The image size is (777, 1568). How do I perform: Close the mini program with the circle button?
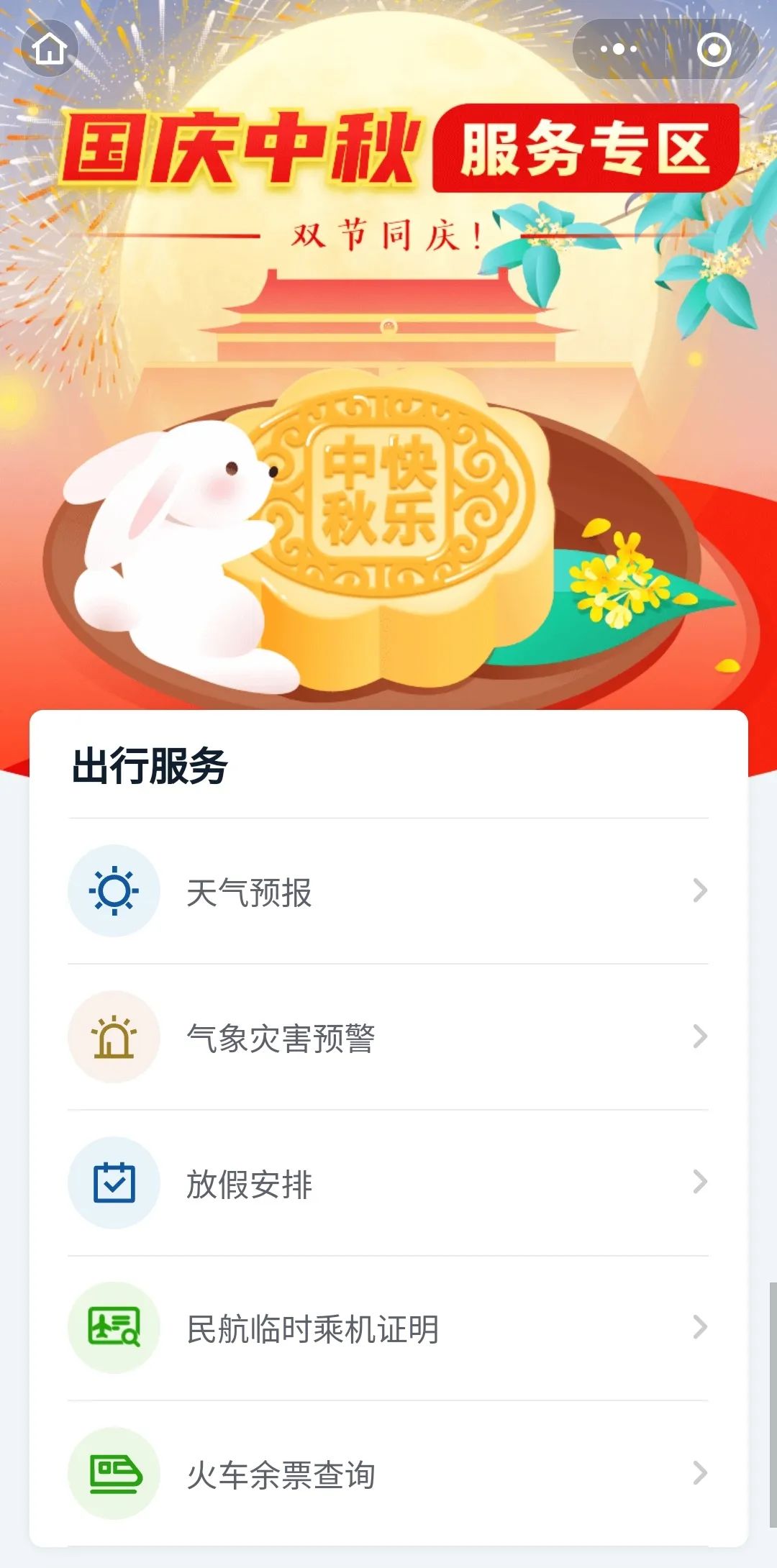point(714,49)
